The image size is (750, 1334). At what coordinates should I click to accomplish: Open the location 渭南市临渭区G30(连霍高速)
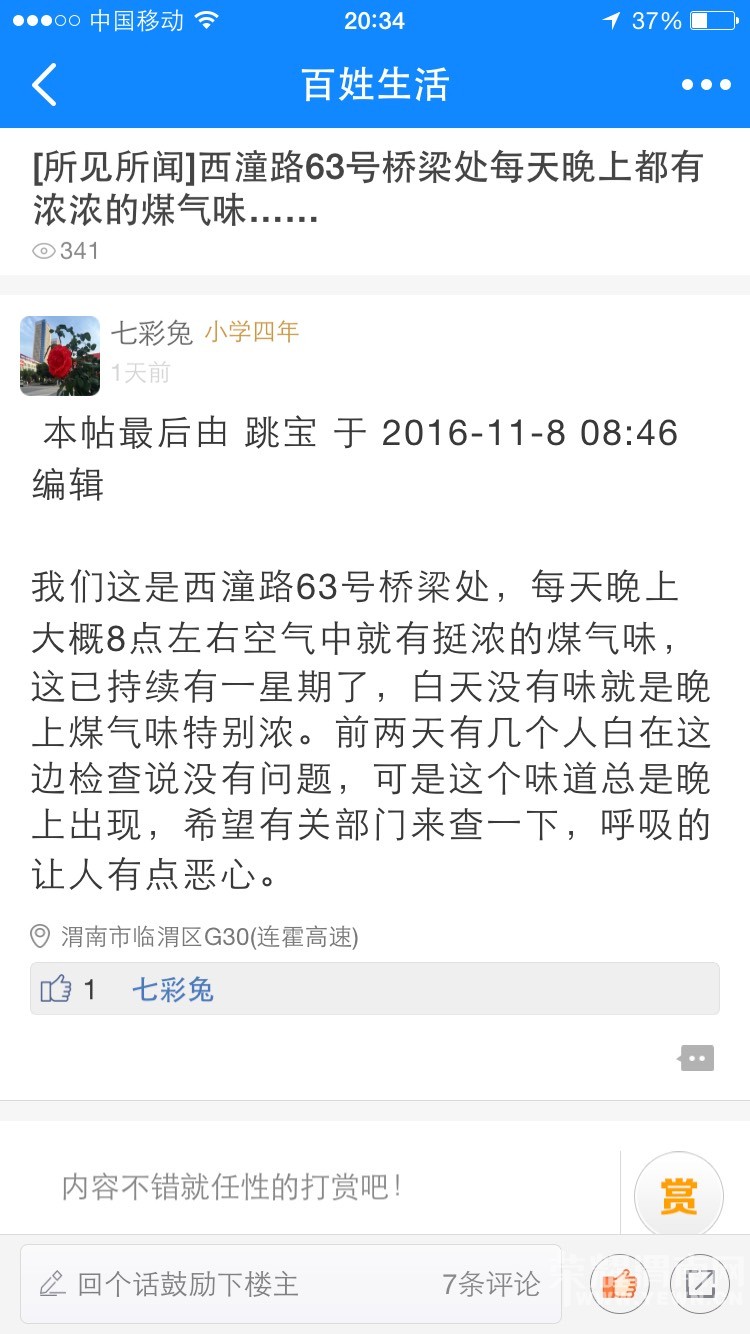click(x=195, y=937)
